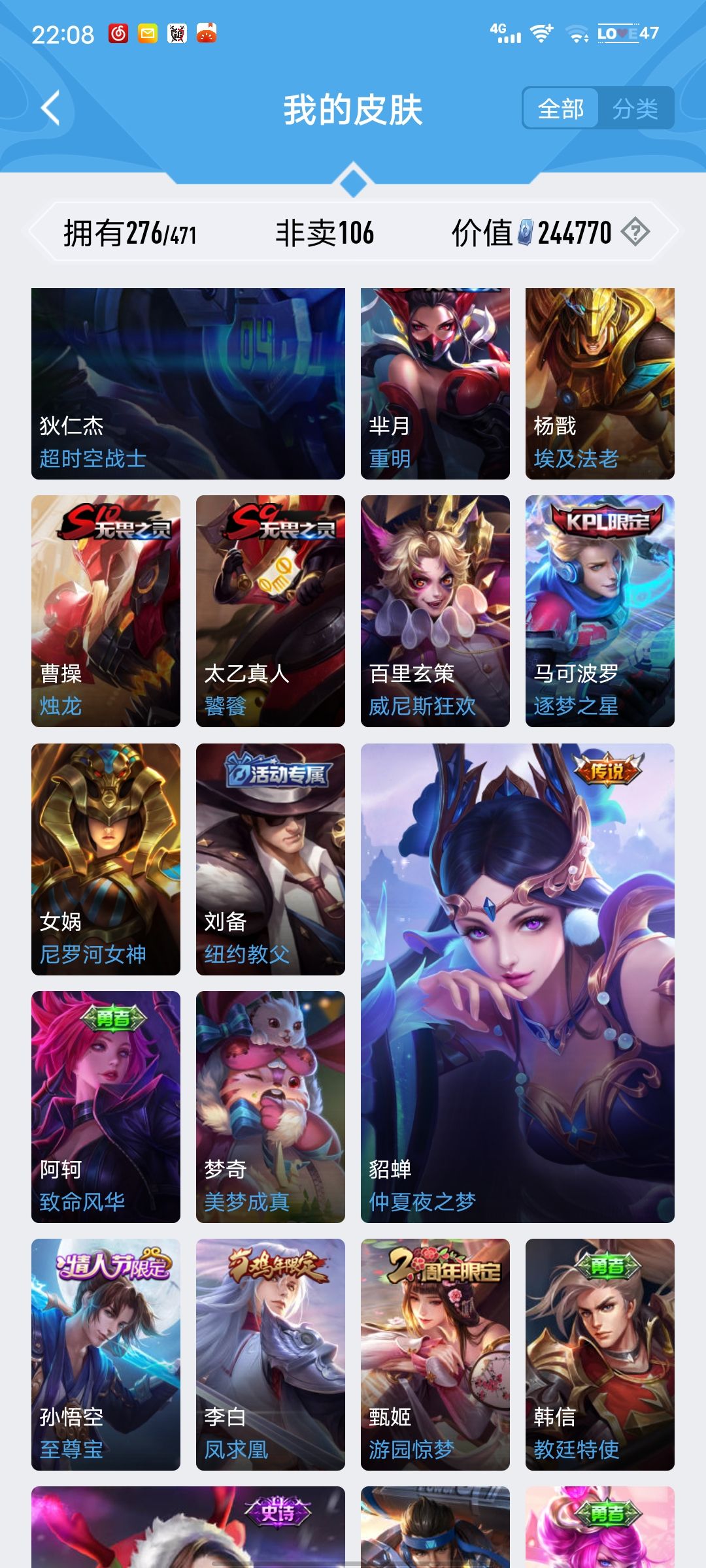
Task: Open 曹操 烛龙 skin card
Action: click(106, 611)
